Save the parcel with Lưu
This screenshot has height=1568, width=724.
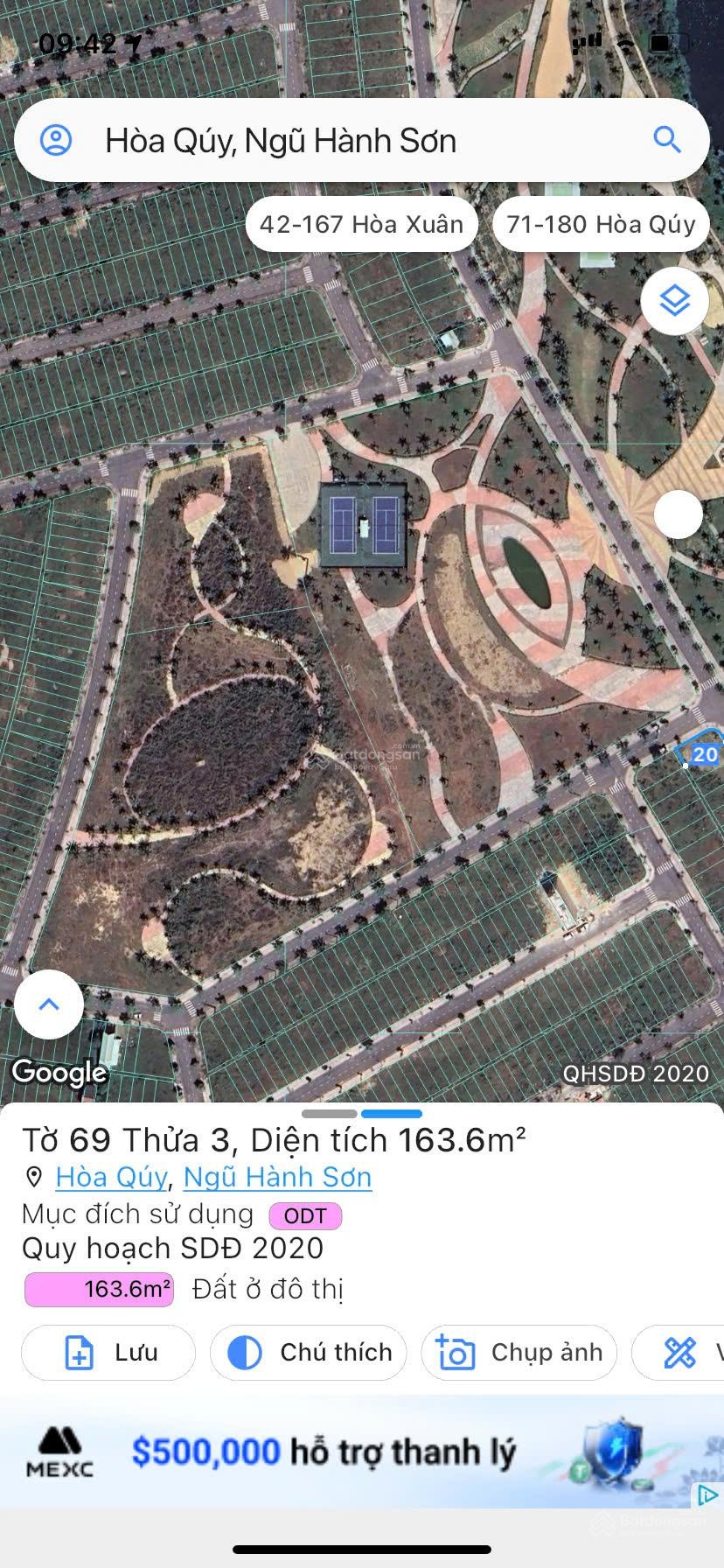(108, 1353)
